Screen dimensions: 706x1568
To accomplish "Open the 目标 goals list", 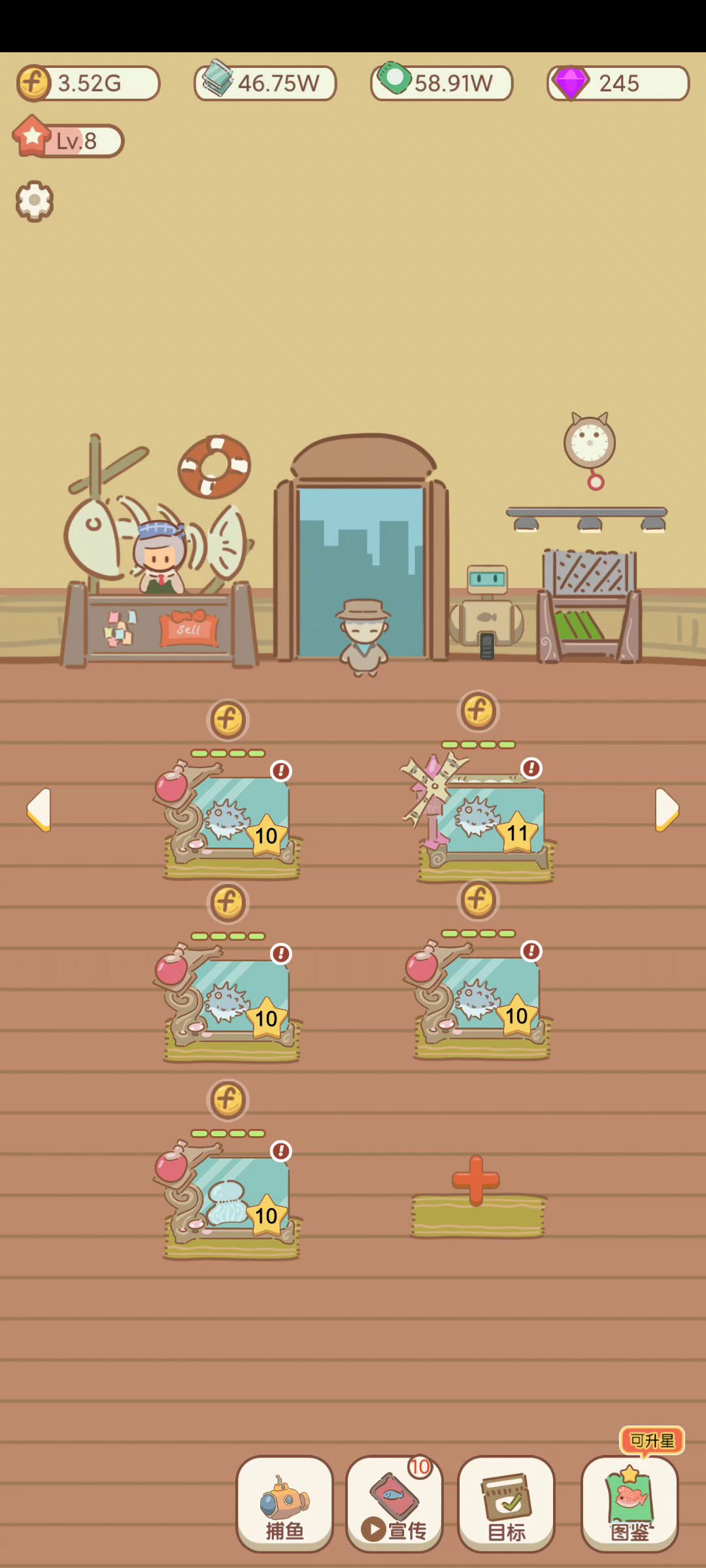I will click(506, 1503).
